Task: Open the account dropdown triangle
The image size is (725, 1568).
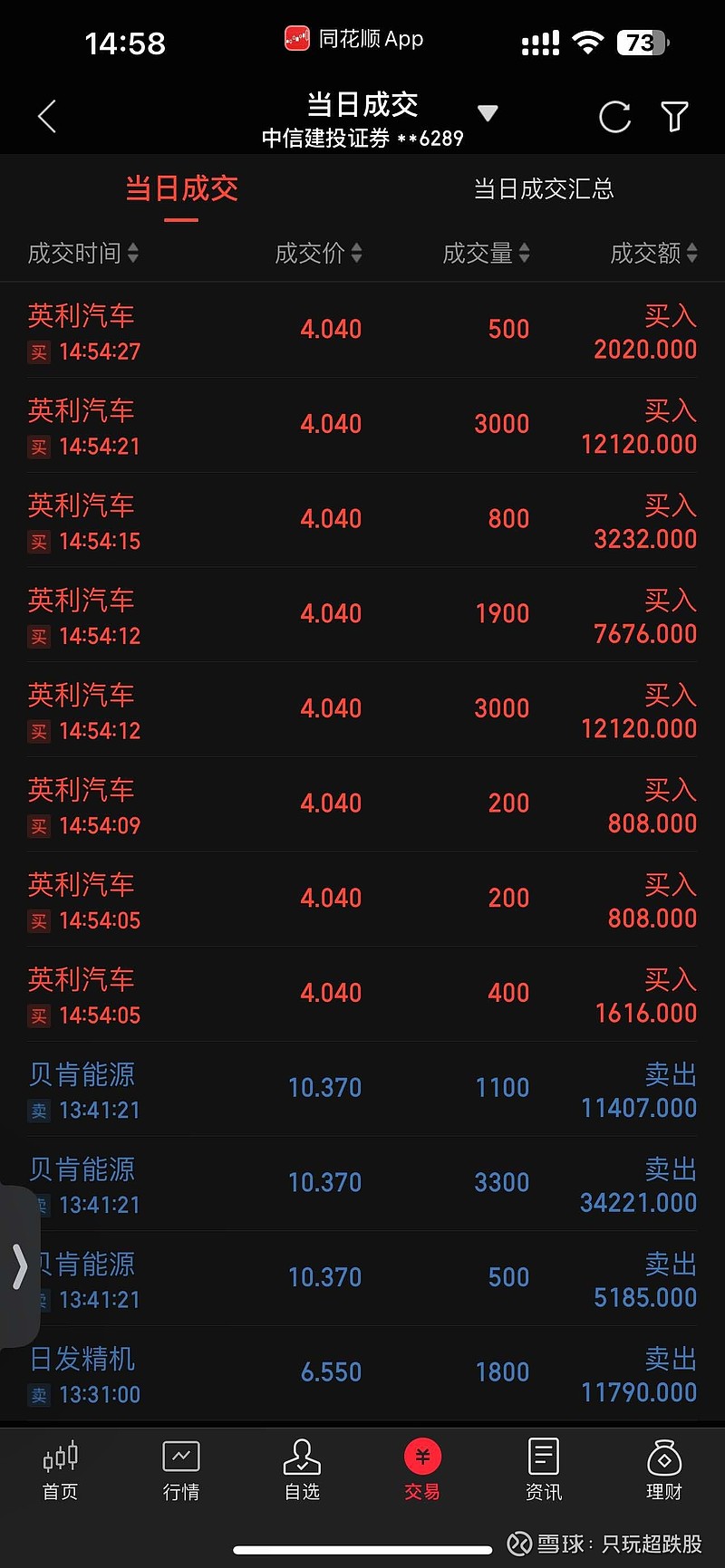Action: pos(488,114)
